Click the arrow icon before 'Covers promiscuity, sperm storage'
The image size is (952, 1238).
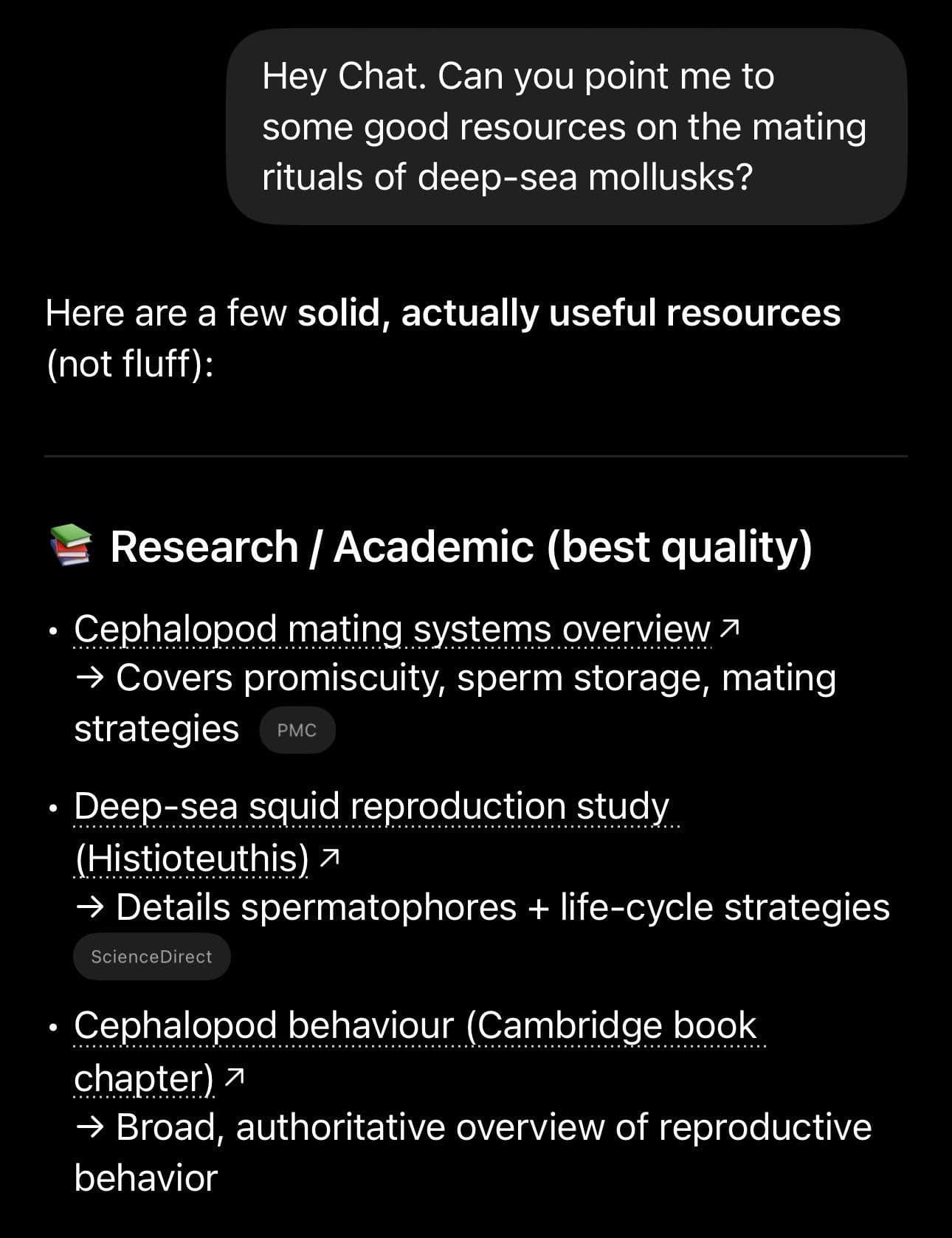pos(92,677)
